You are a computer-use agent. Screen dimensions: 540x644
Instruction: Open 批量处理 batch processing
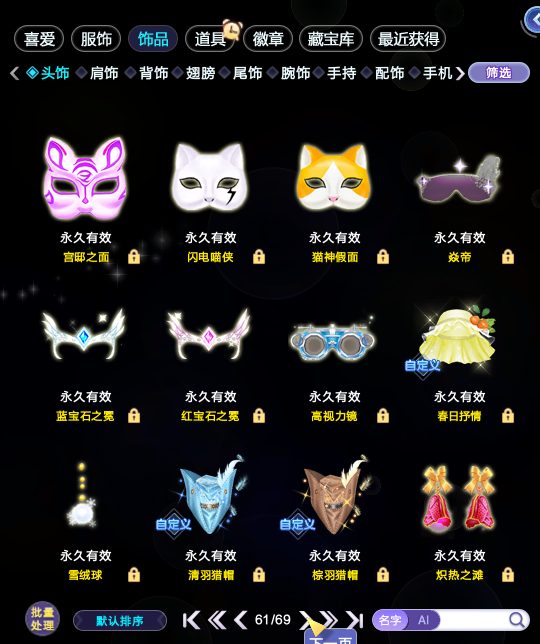[x=42, y=619]
